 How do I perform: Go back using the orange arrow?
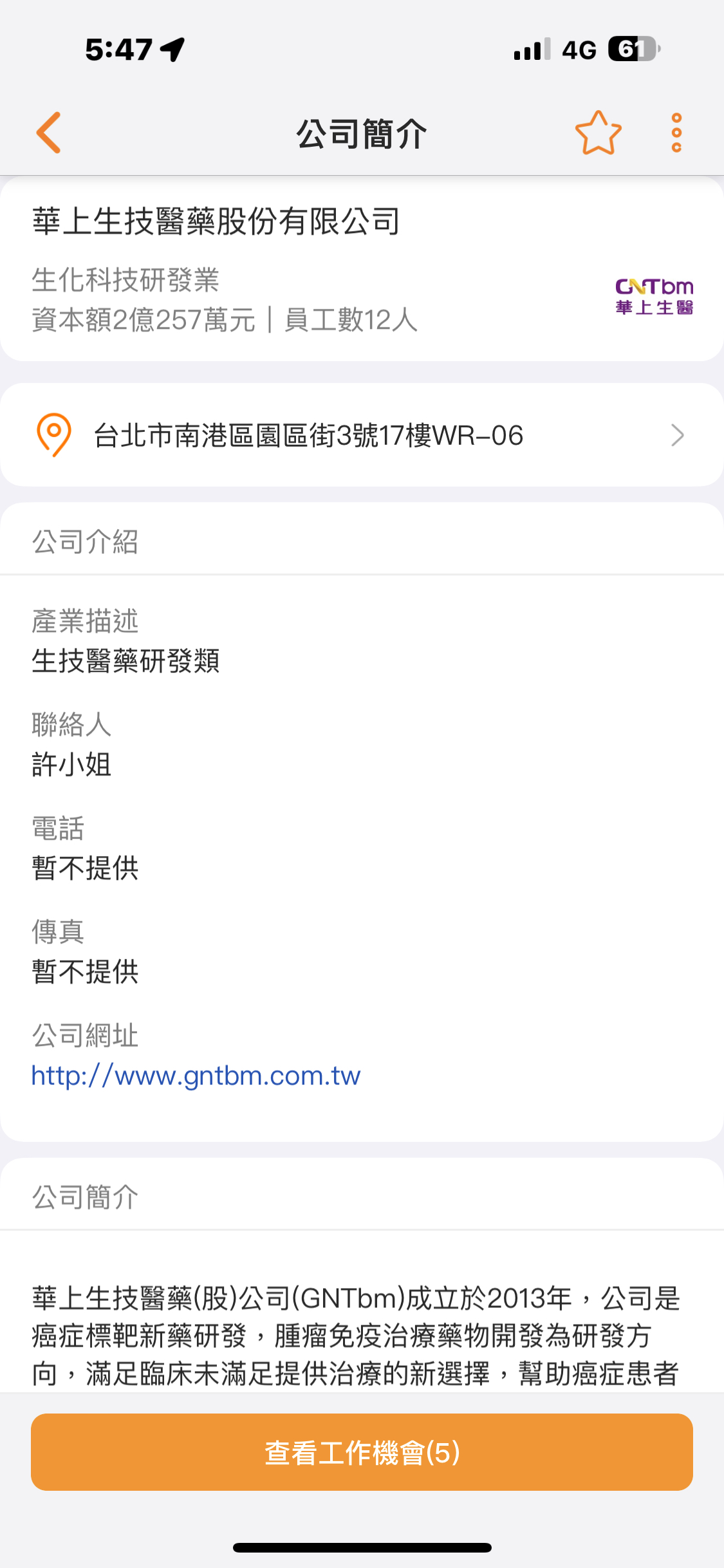pos(49,133)
